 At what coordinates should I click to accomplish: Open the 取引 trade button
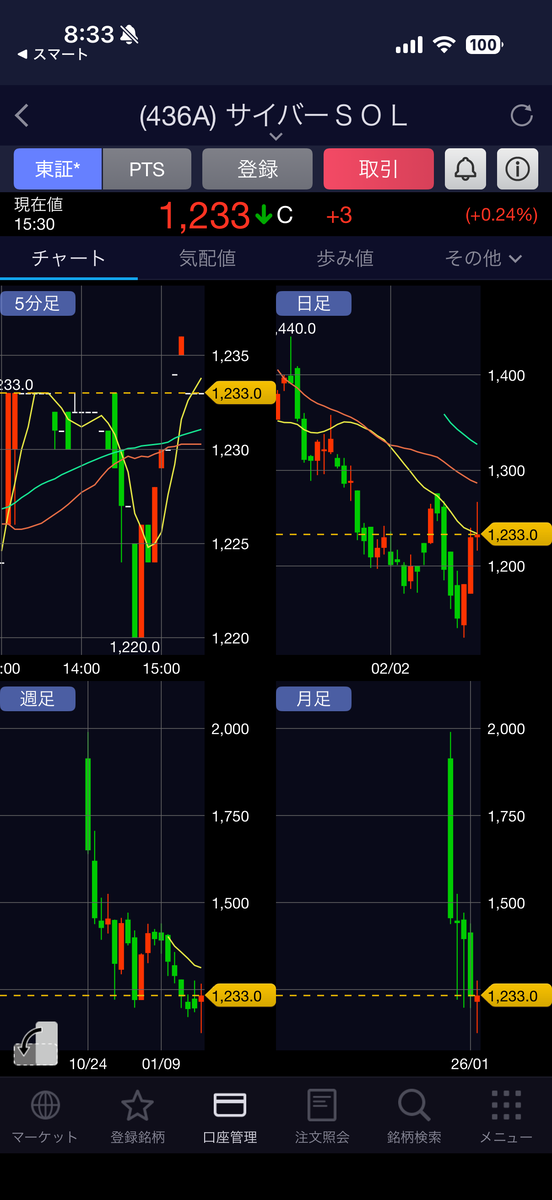[x=379, y=169]
